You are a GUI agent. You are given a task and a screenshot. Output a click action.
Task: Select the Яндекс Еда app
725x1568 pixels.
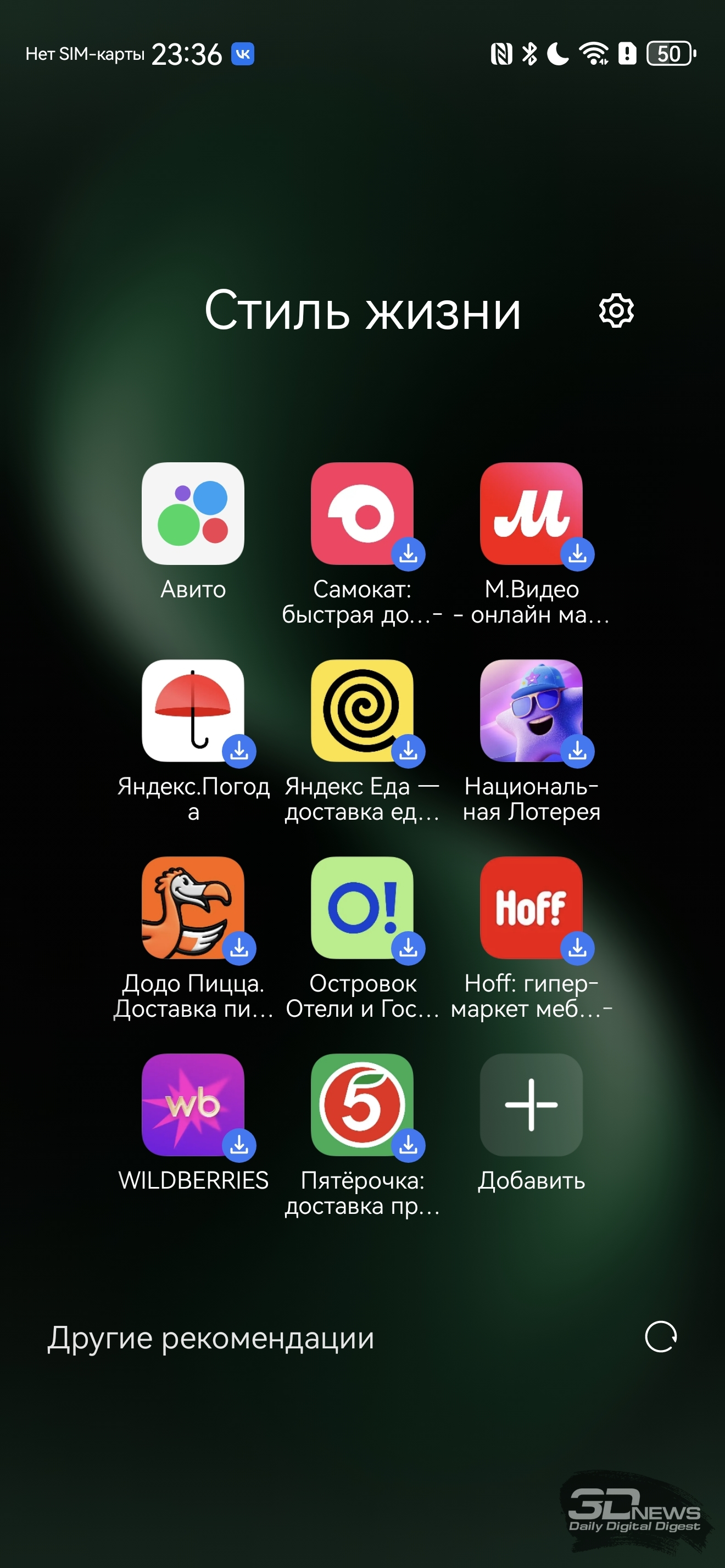coord(362,710)
